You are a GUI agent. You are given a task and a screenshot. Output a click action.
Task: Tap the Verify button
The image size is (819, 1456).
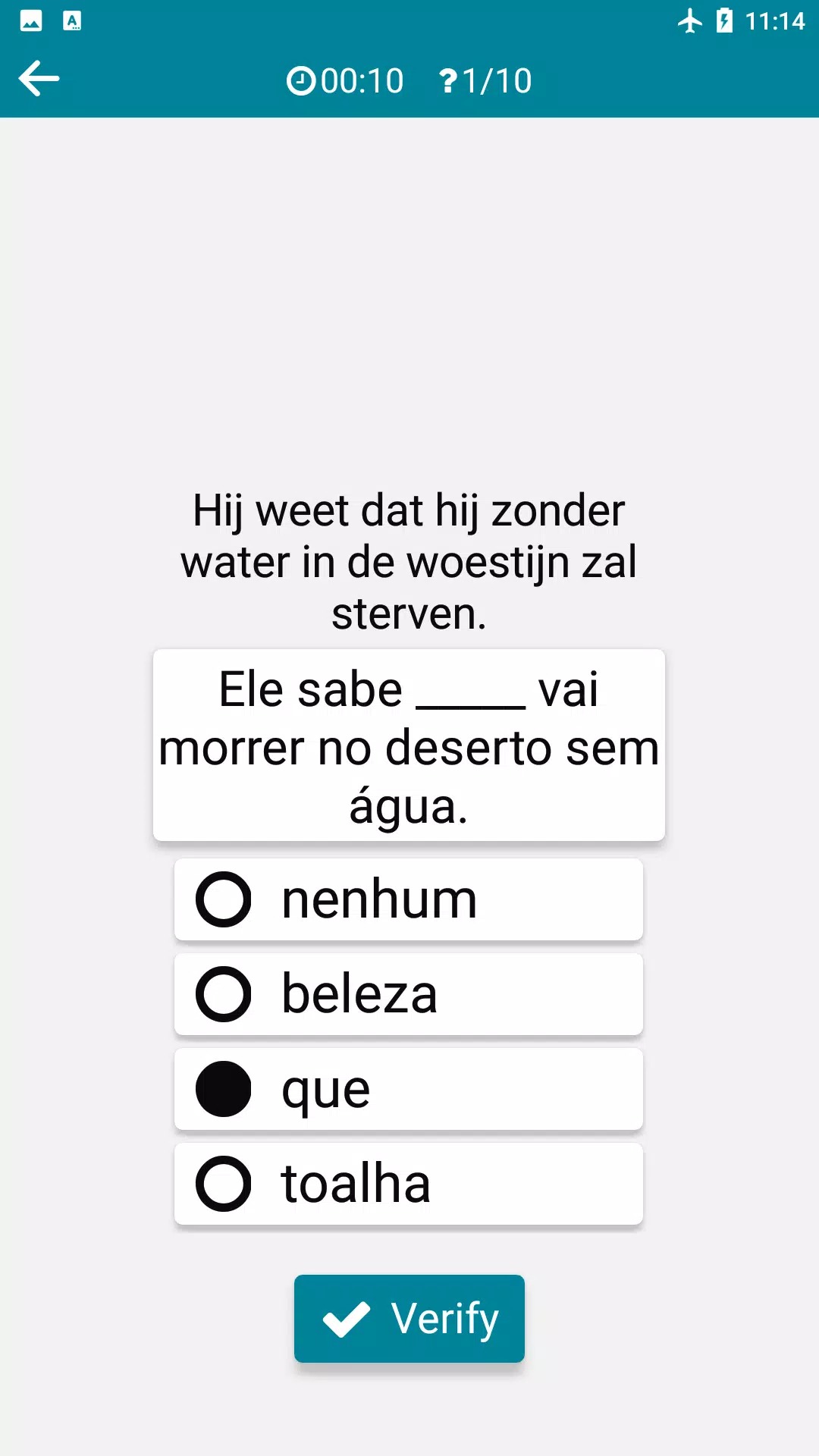pos(409,1318)
